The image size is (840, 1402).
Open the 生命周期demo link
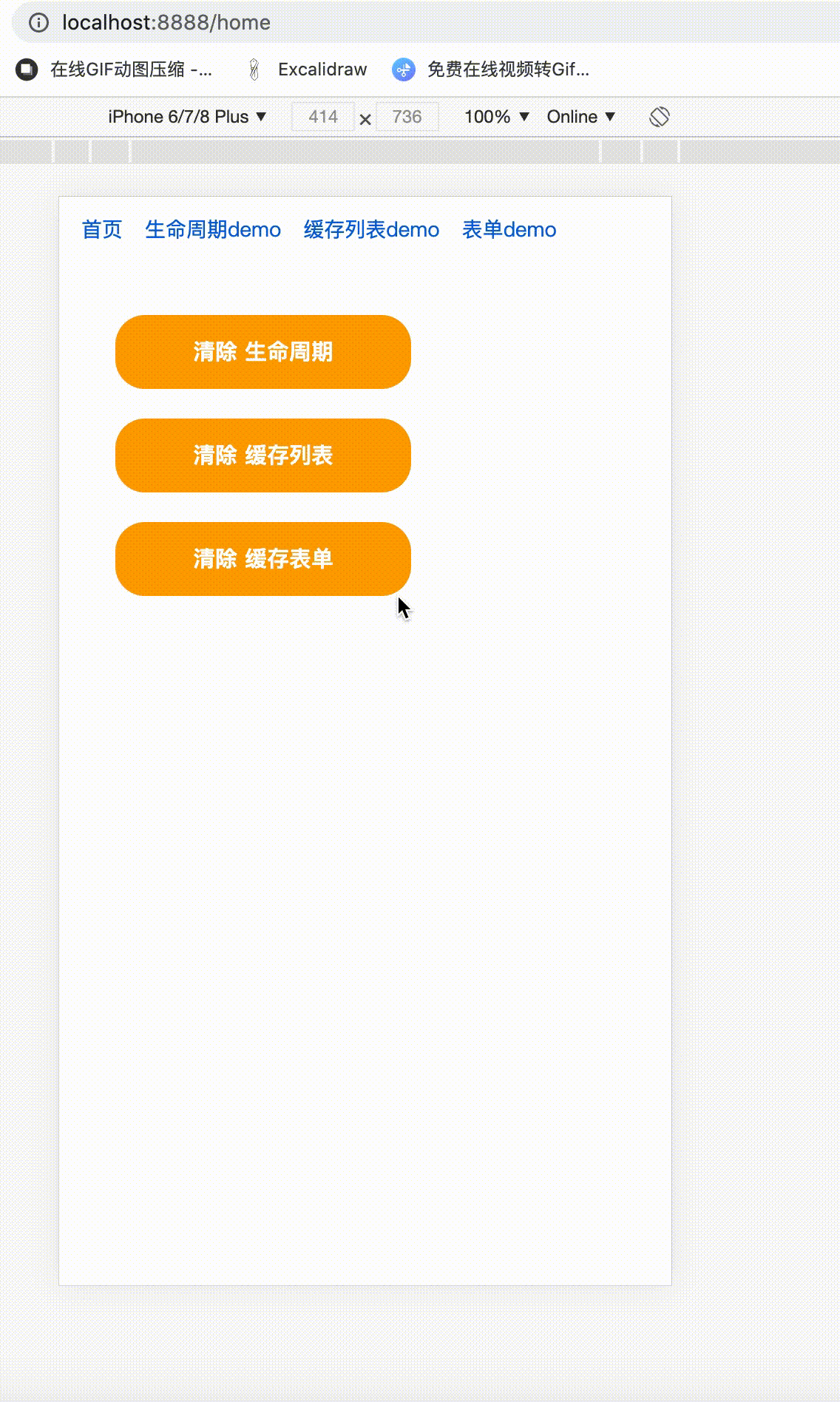pyautogui.click(x=212, y=230)
